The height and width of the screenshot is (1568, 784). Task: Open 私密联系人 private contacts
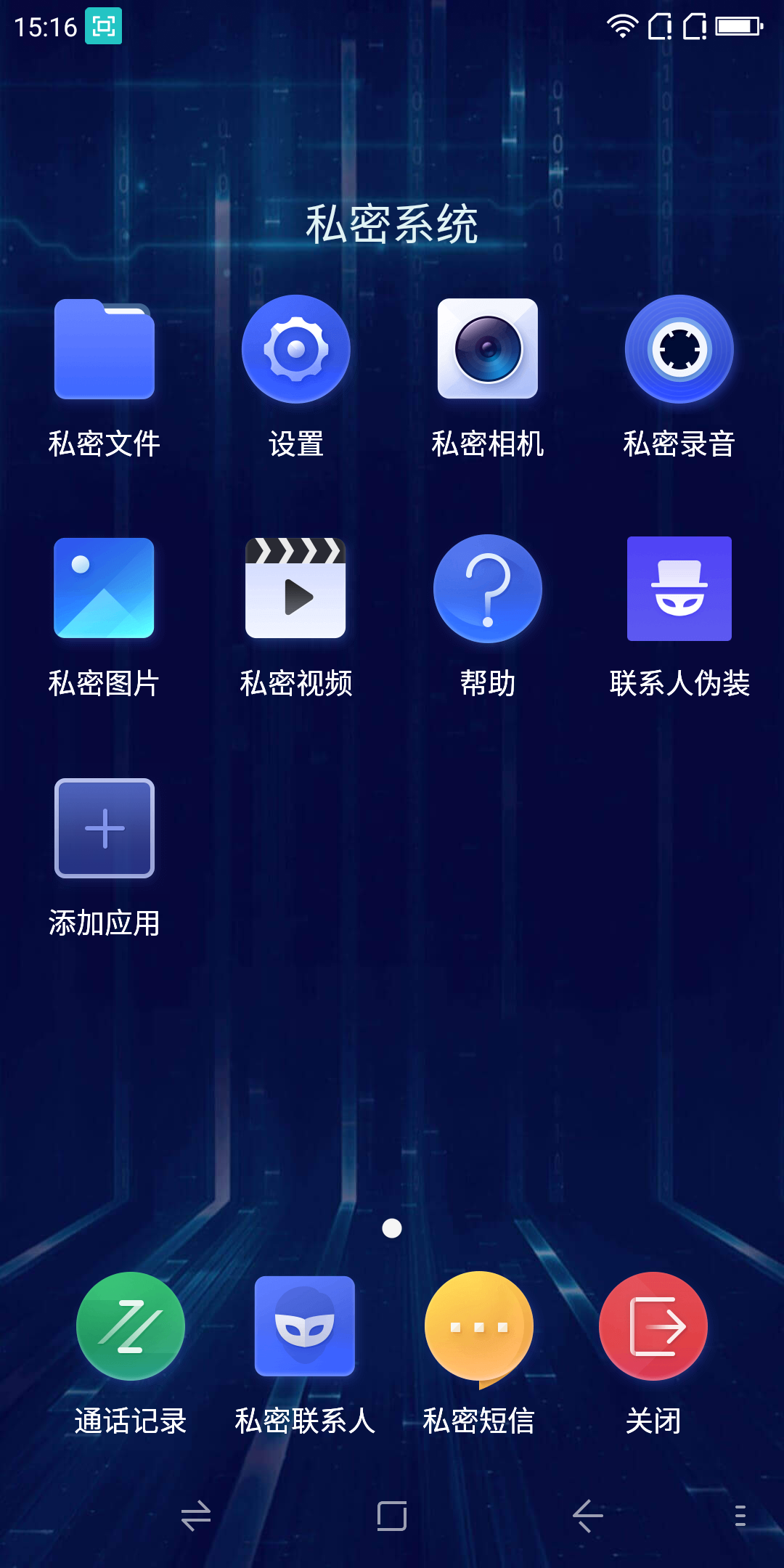tap(305, 1326)
